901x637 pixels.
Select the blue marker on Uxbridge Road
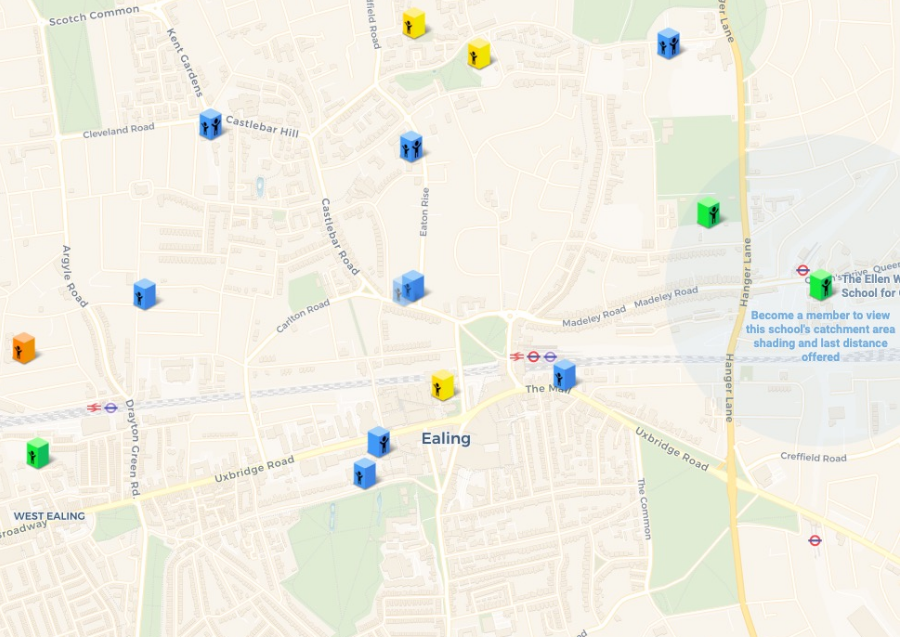pyautogui.click(x=378, y=441)
